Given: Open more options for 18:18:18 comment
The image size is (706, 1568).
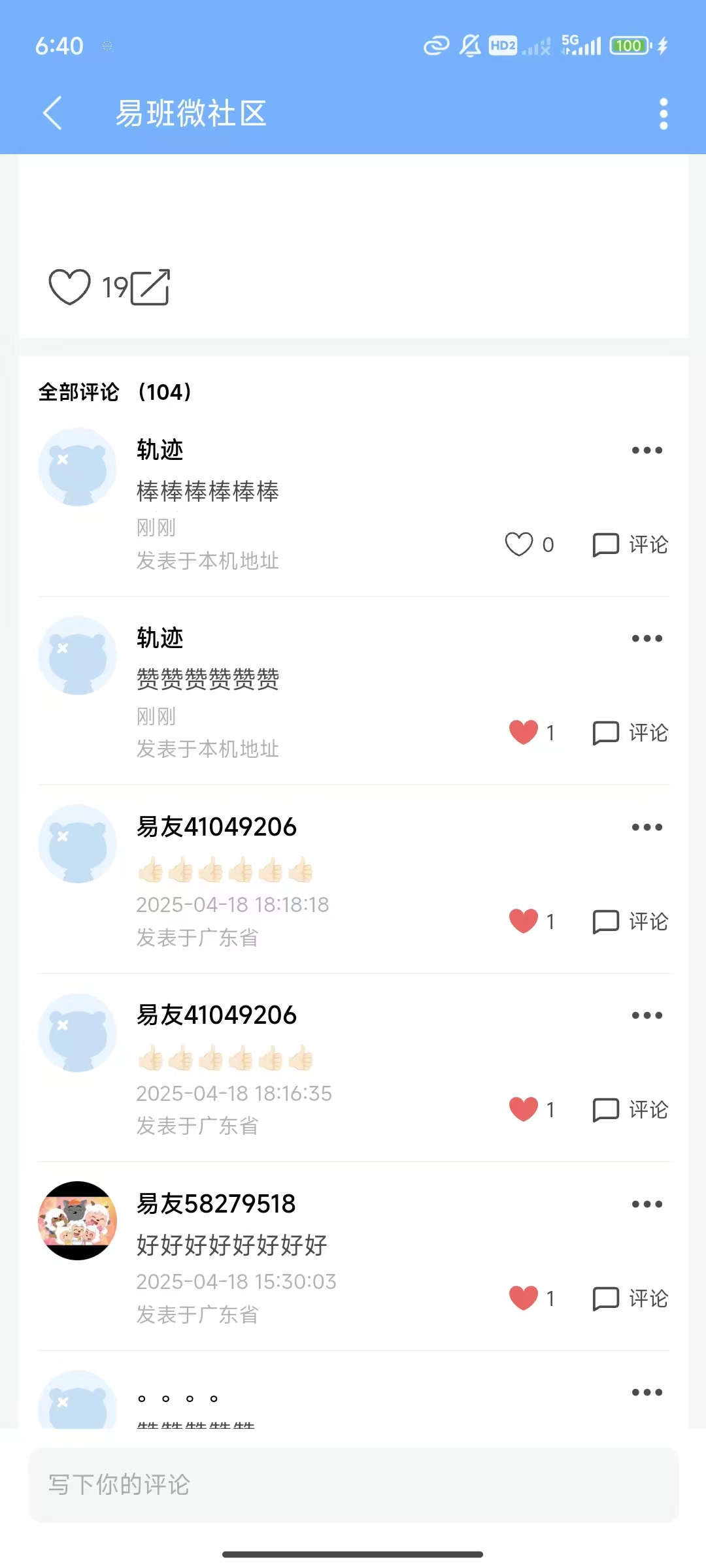Looking at the screenshot, I should pos(647,827).
